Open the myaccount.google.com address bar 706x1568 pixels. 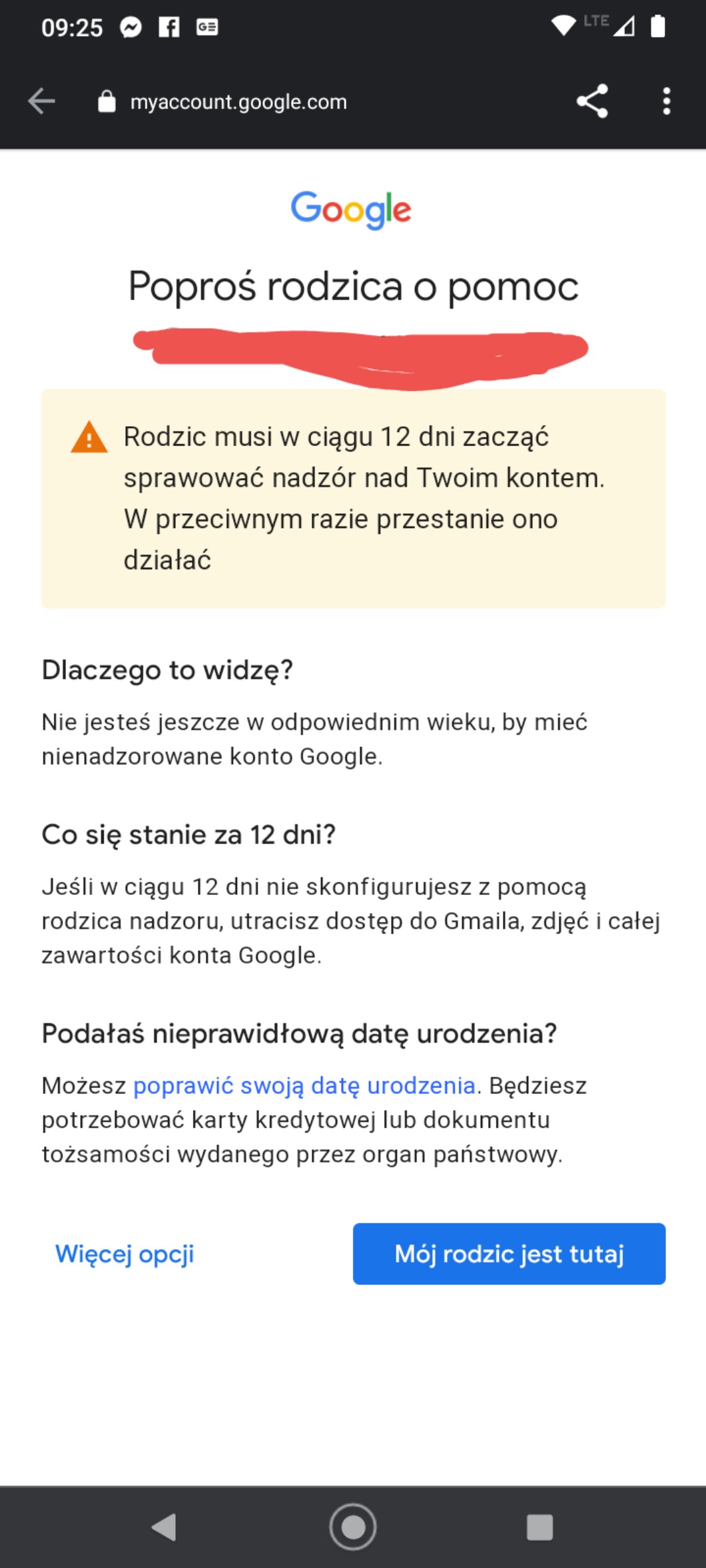pyautogui.click(x=238, y=102)
